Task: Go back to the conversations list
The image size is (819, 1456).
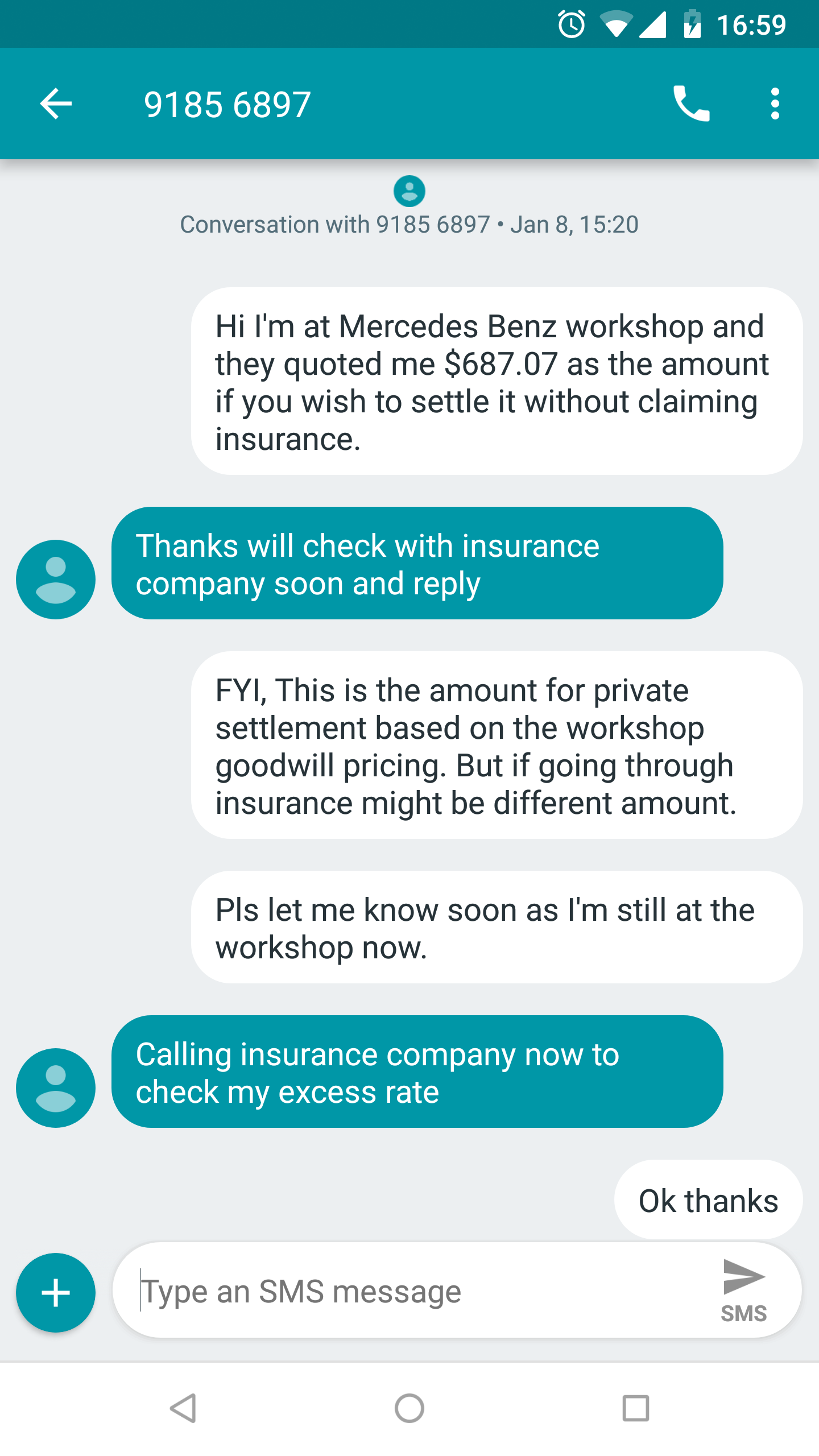Action: coord(56,104)
